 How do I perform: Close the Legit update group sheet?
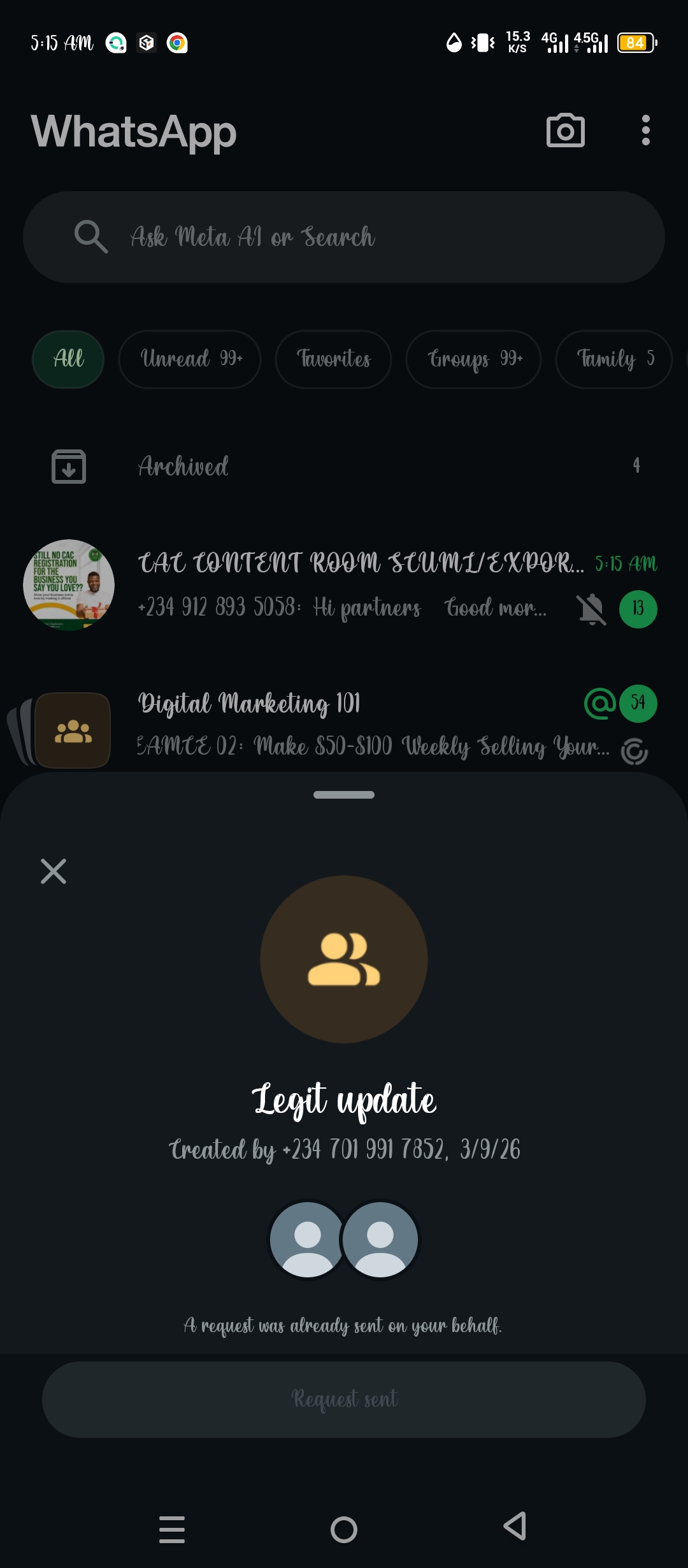pyautogui.click(x=54, y=871)
